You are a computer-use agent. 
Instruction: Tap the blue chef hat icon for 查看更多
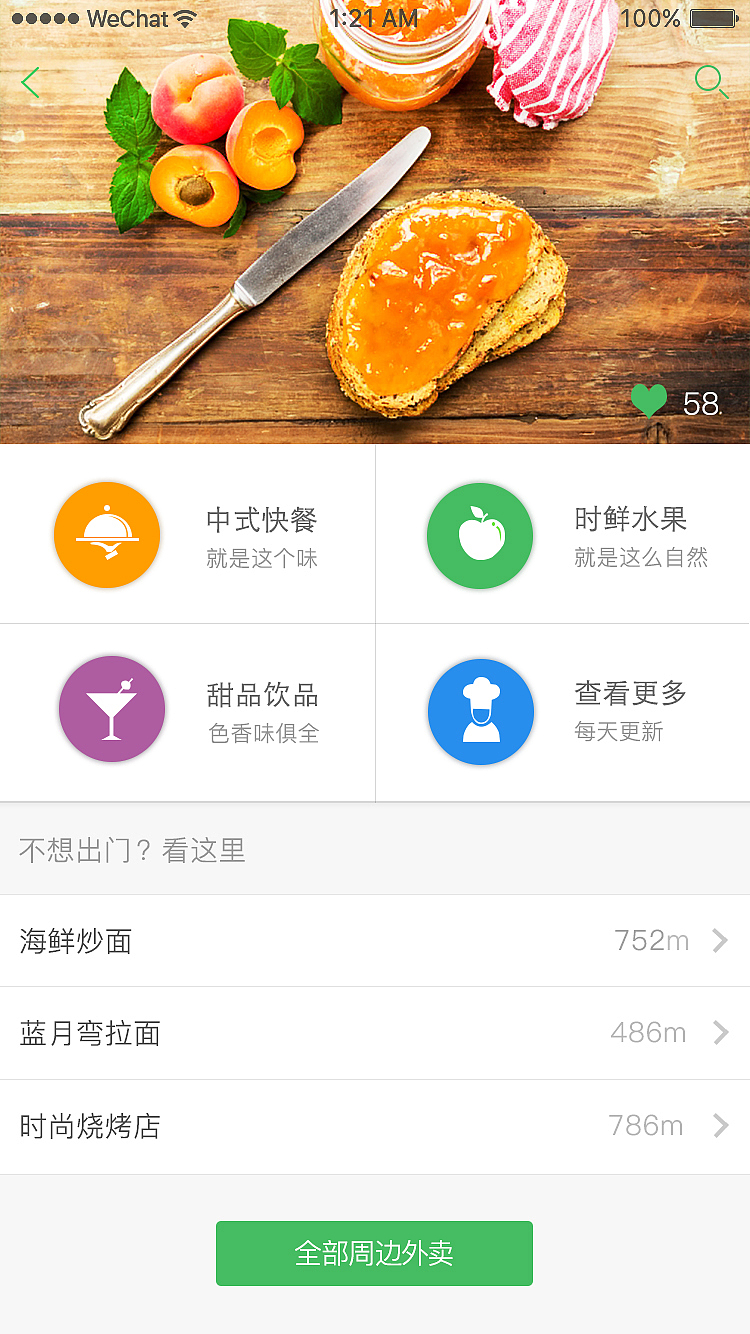(x=481, y=712)
